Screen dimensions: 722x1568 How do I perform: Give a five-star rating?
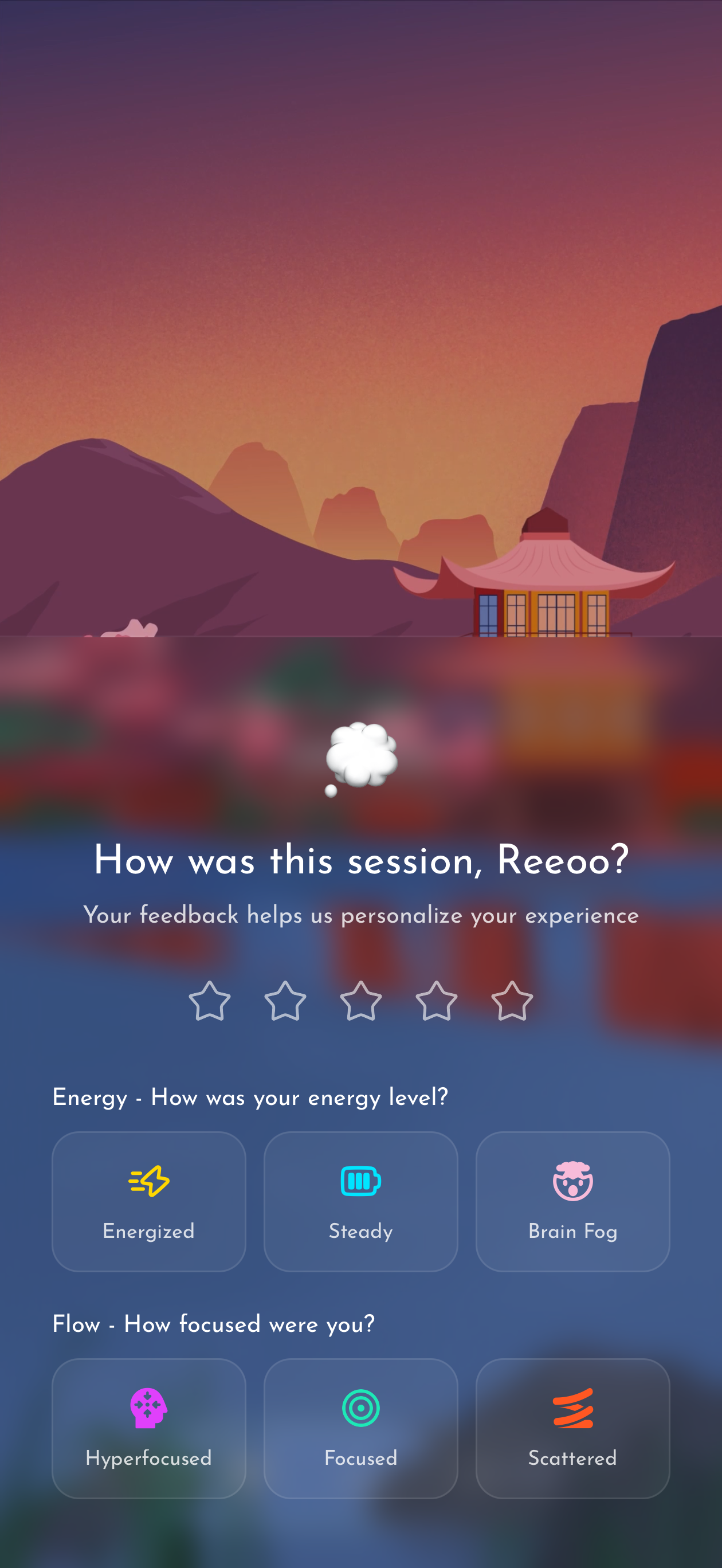(x=512, y=1001)
